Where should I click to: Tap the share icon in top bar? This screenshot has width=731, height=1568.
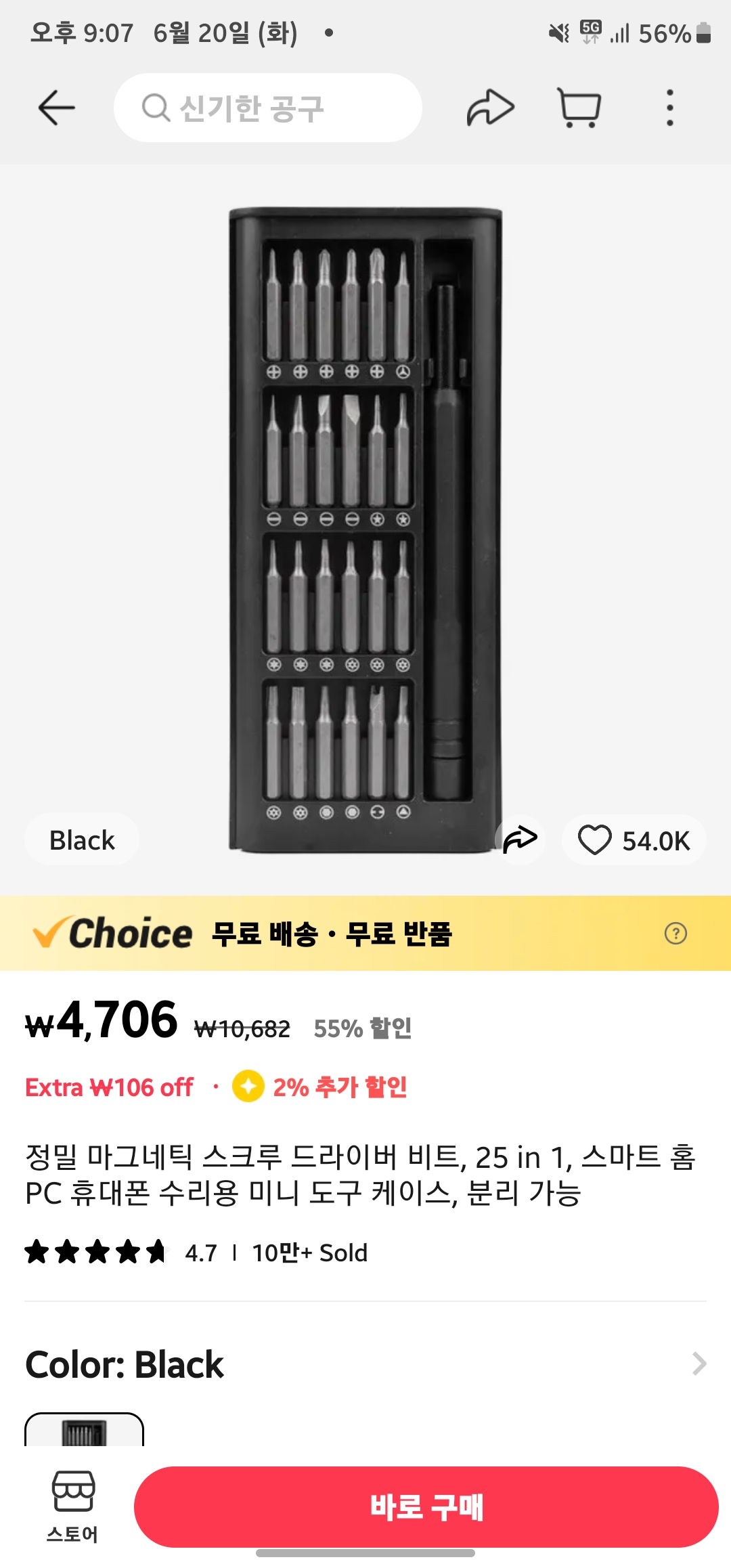click(490, 106)
